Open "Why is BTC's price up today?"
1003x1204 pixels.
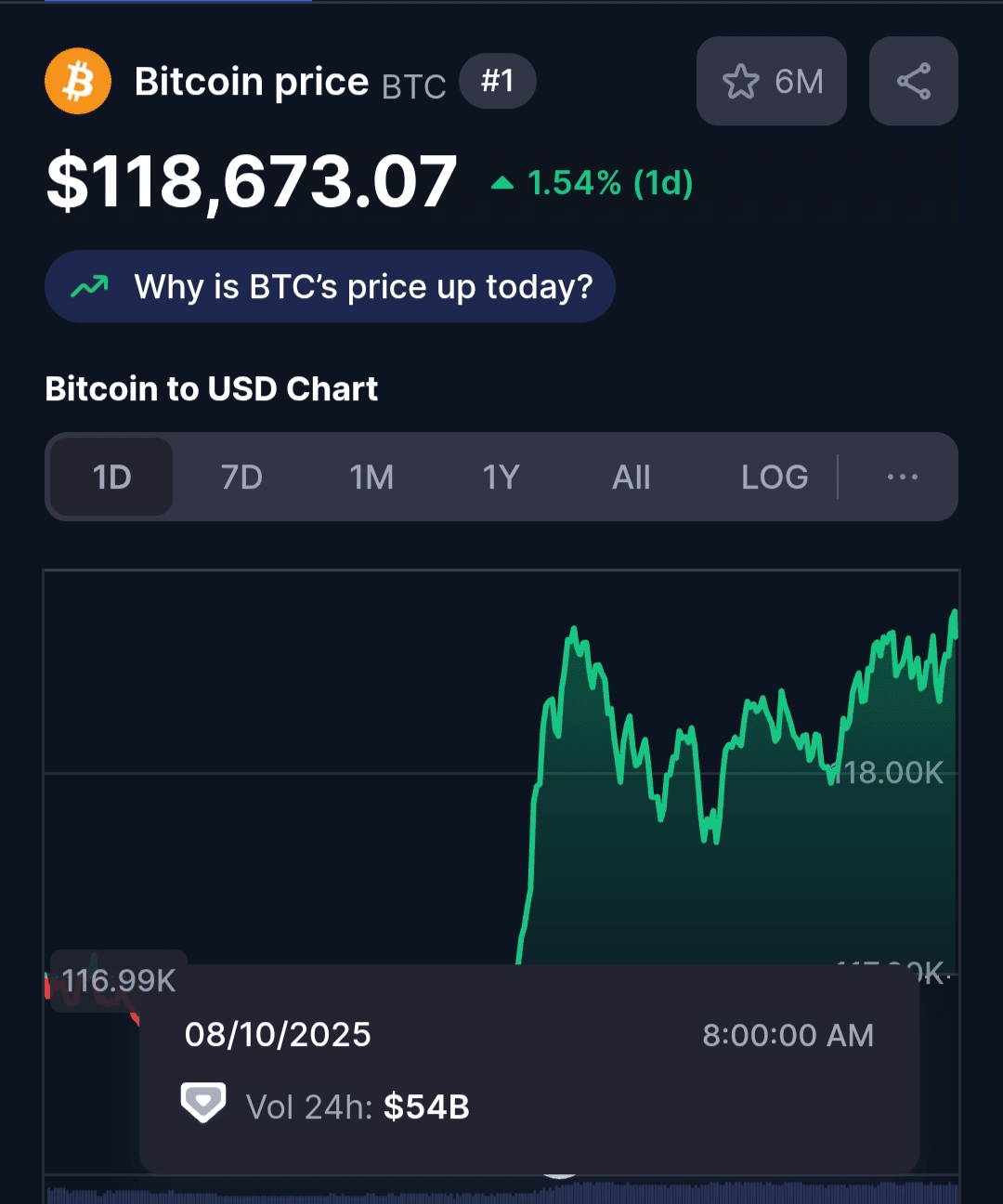(x=330, y=287)
